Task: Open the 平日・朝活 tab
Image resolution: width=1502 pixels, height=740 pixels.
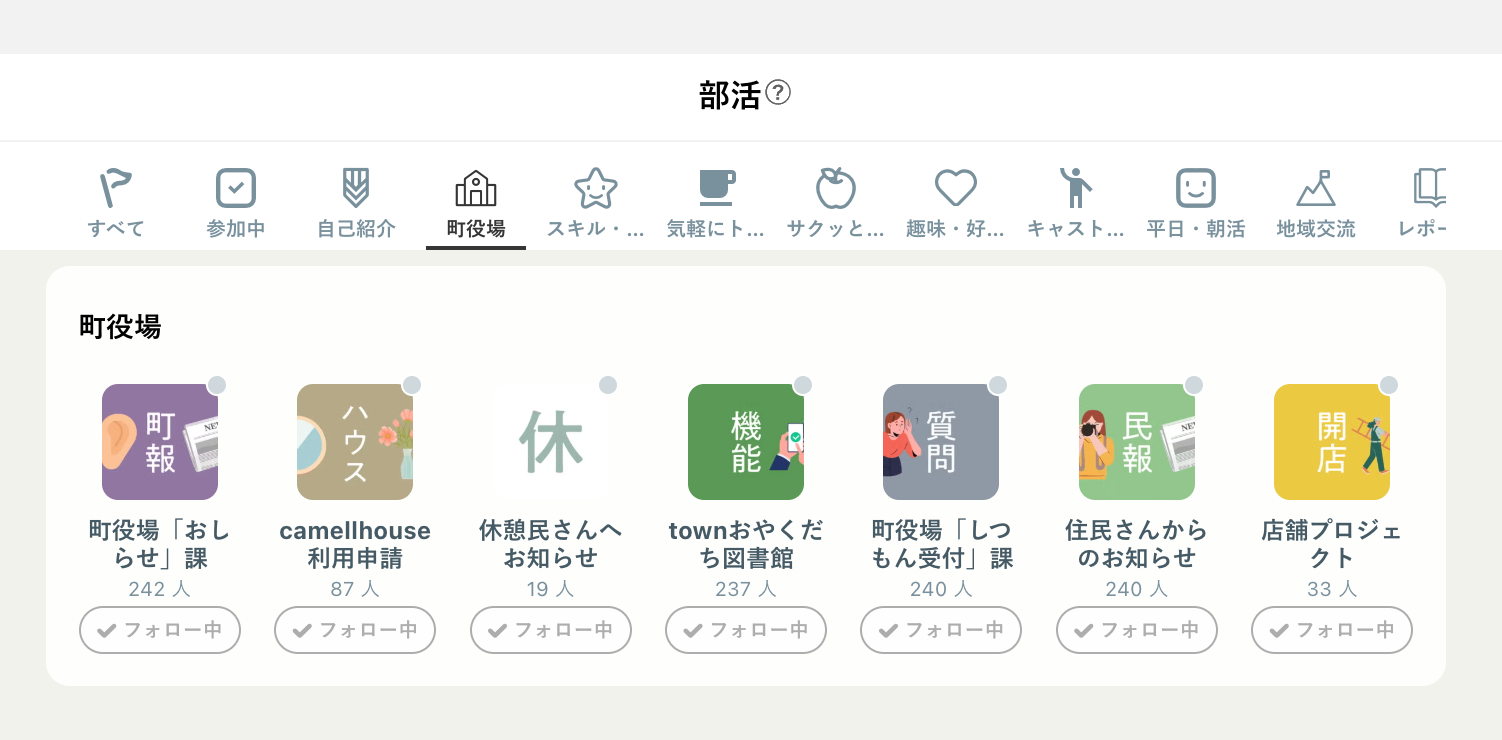Action: (1195, 204)
